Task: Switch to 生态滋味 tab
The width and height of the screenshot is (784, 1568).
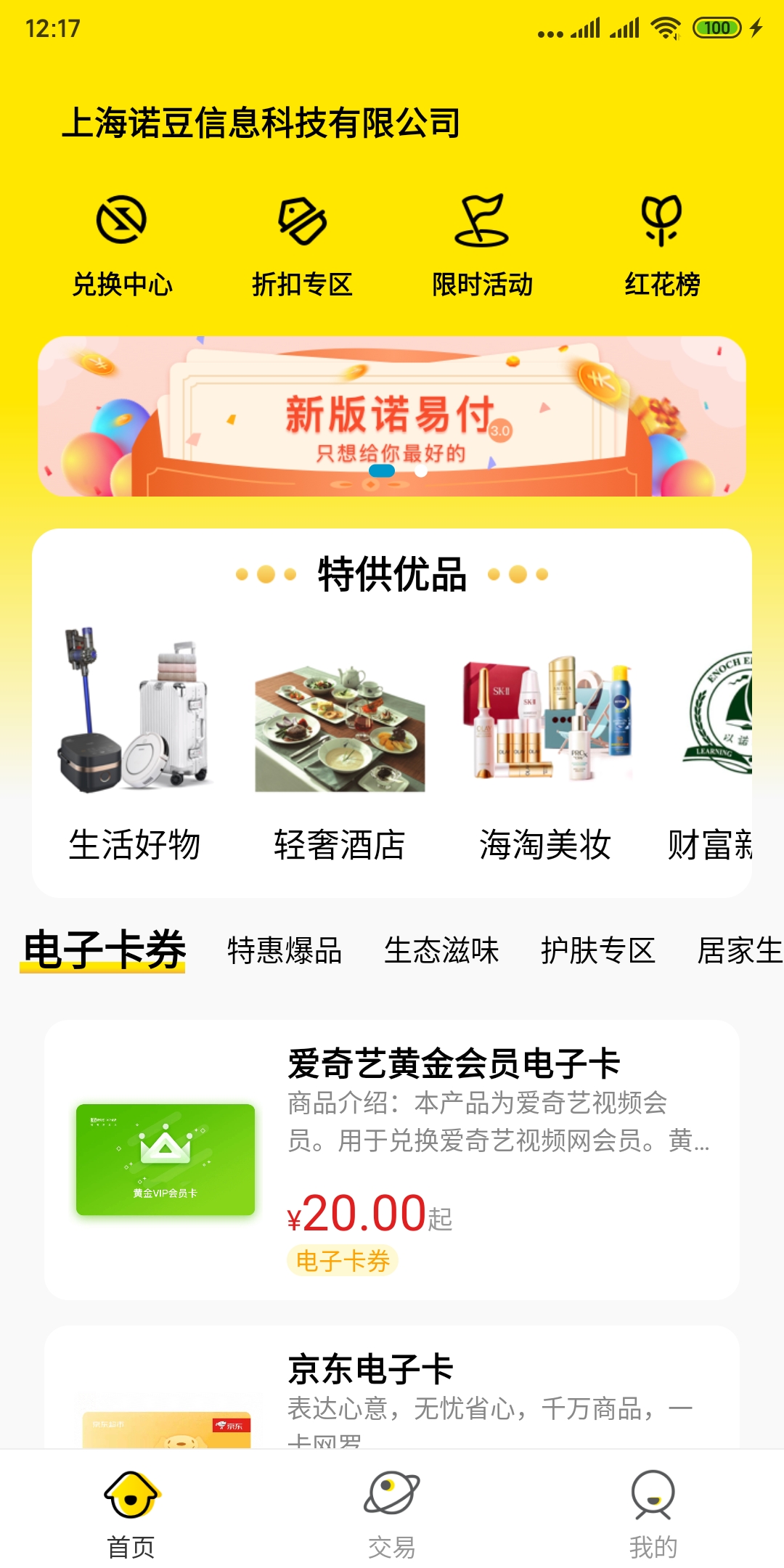Action: point(441,951)
